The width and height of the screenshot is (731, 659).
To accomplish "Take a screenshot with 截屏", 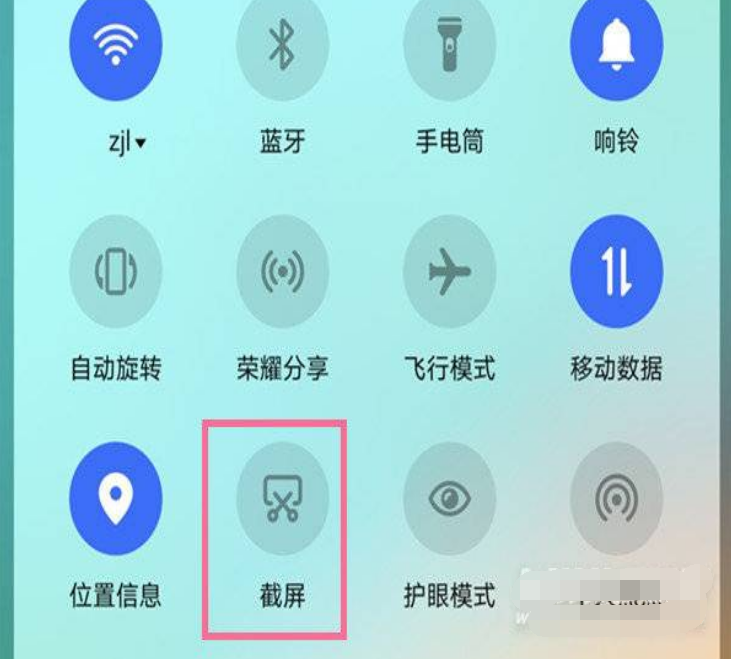I will click(x=282, y=498).
